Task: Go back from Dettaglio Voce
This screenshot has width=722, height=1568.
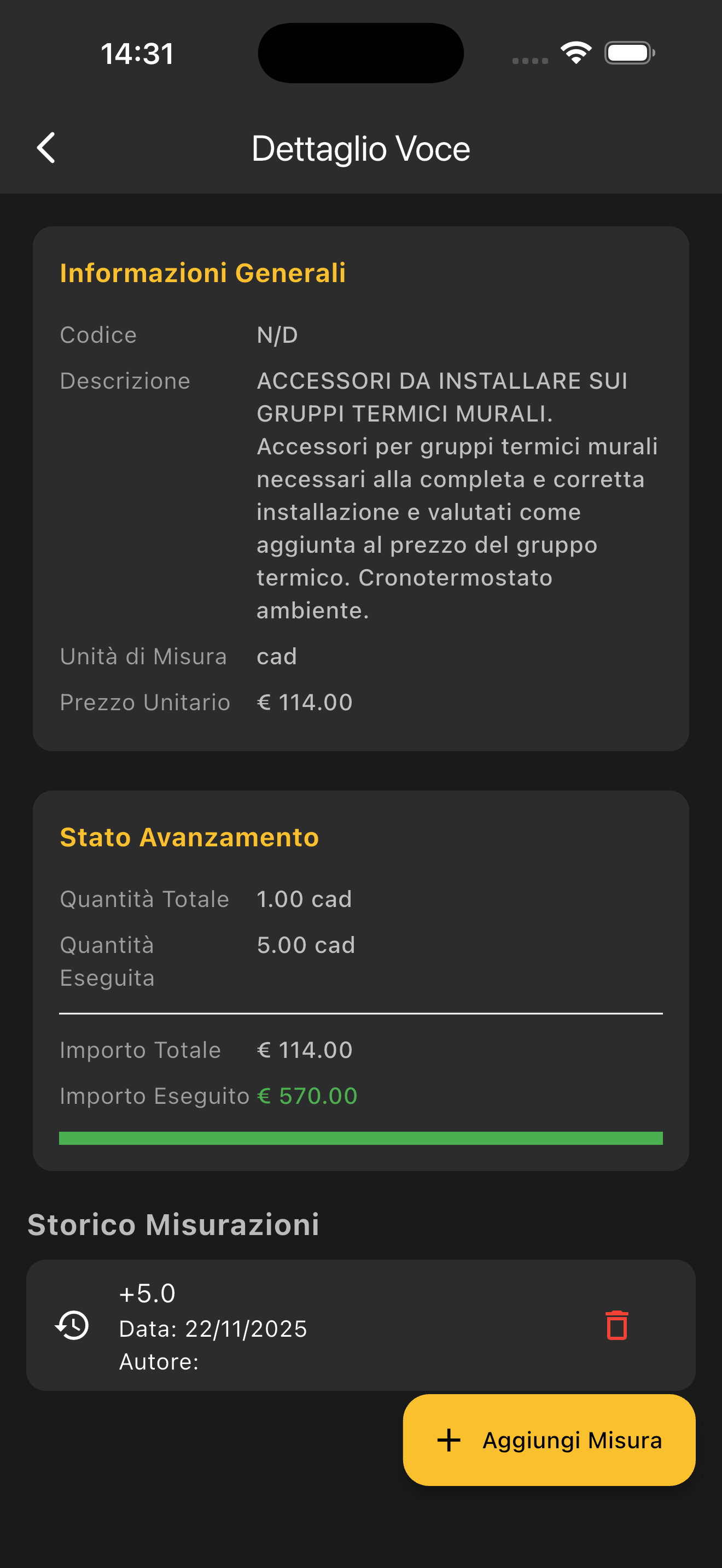Action: 46,148
